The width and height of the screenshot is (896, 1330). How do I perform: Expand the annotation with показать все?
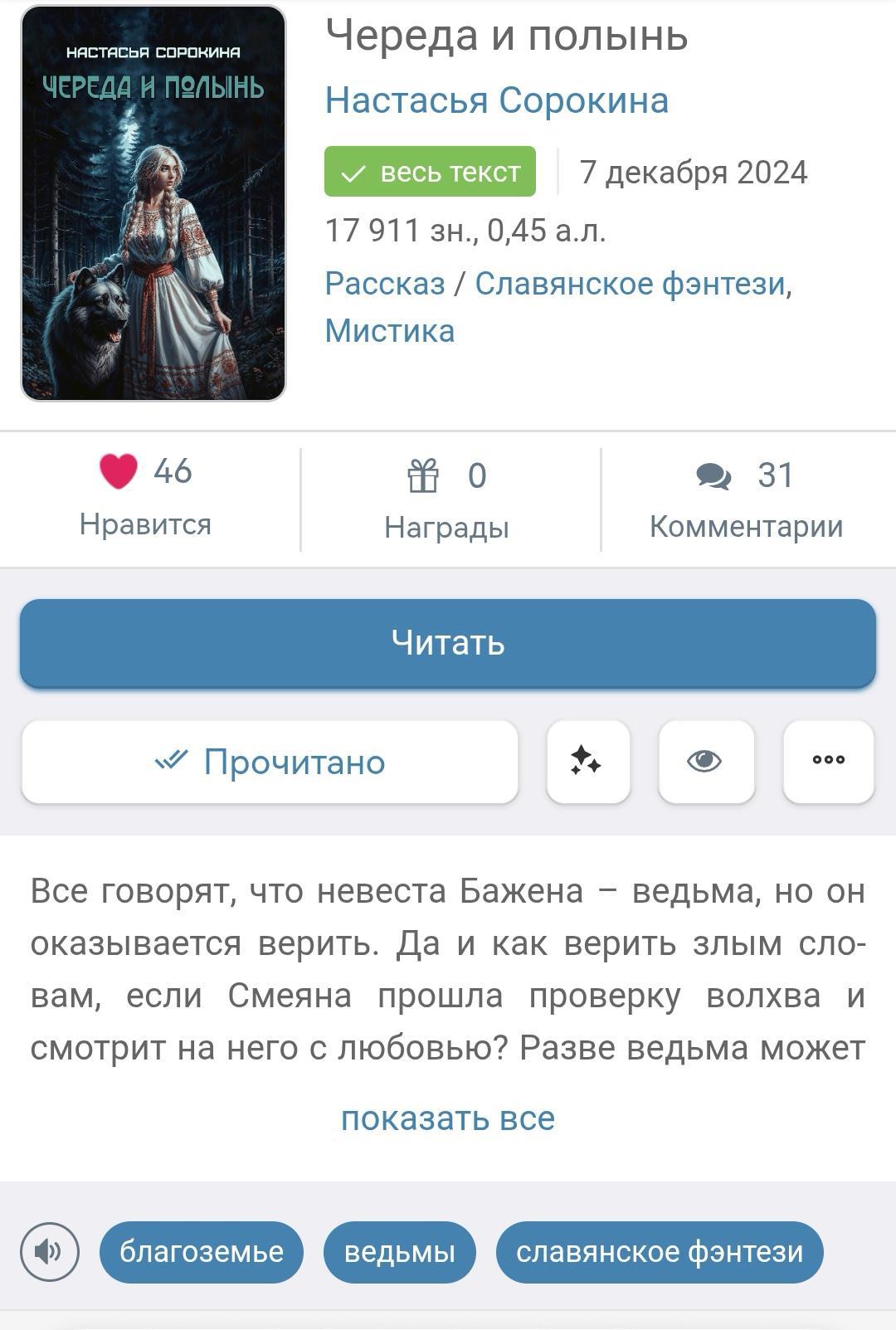coord(448,1118)
